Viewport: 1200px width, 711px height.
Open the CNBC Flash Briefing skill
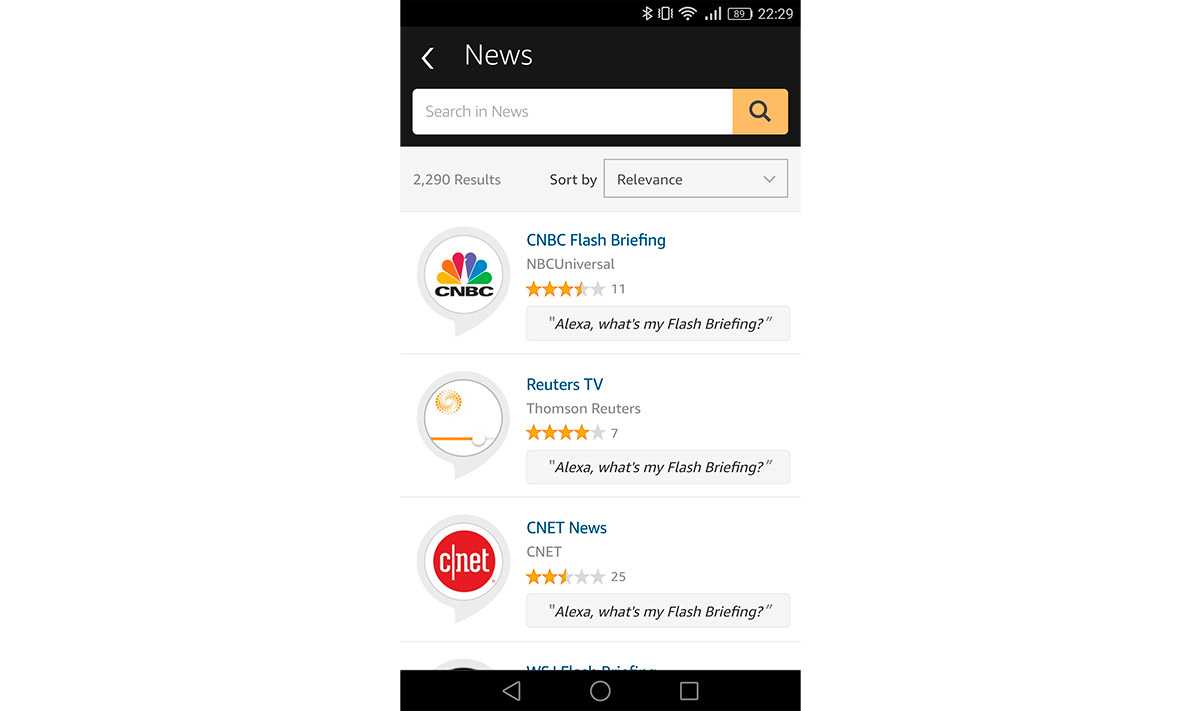pyautogui.click(x=596, y=240)
